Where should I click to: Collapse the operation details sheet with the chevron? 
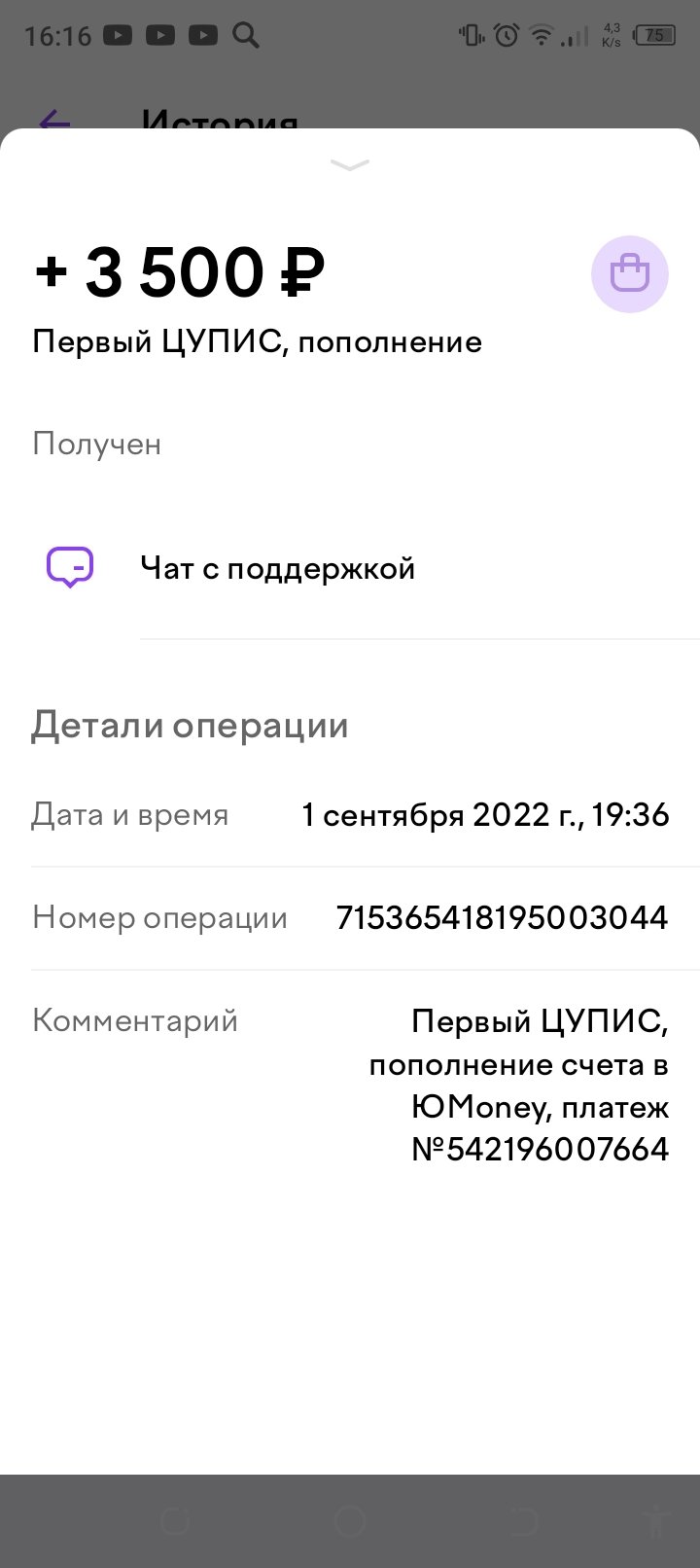[350, 165]
